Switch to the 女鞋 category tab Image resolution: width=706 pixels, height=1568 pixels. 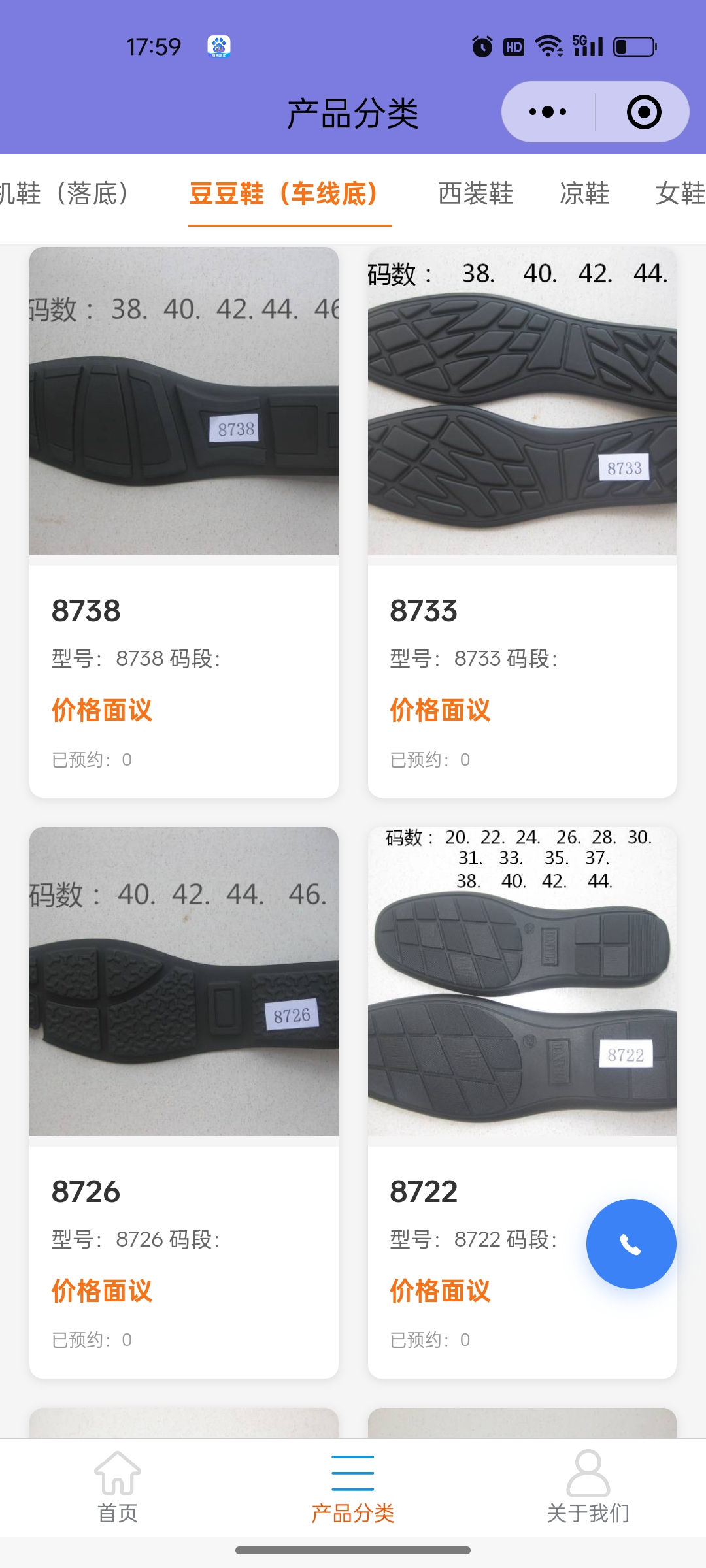(x=680, y=193)
